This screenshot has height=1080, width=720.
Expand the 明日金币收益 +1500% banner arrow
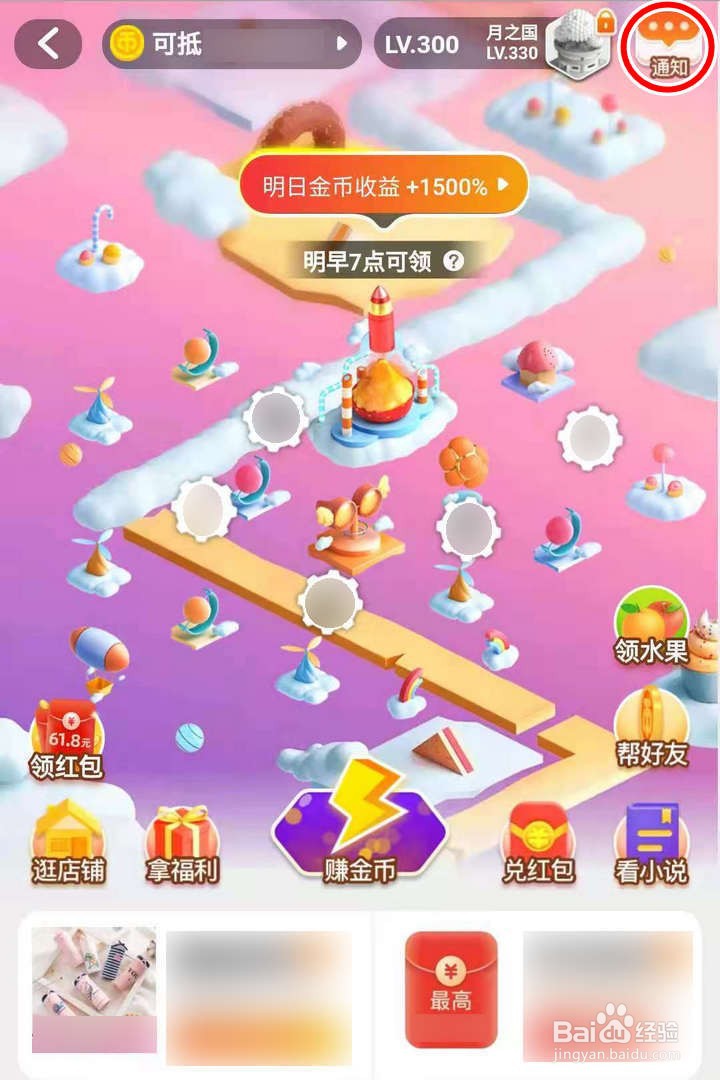point(505,185)
